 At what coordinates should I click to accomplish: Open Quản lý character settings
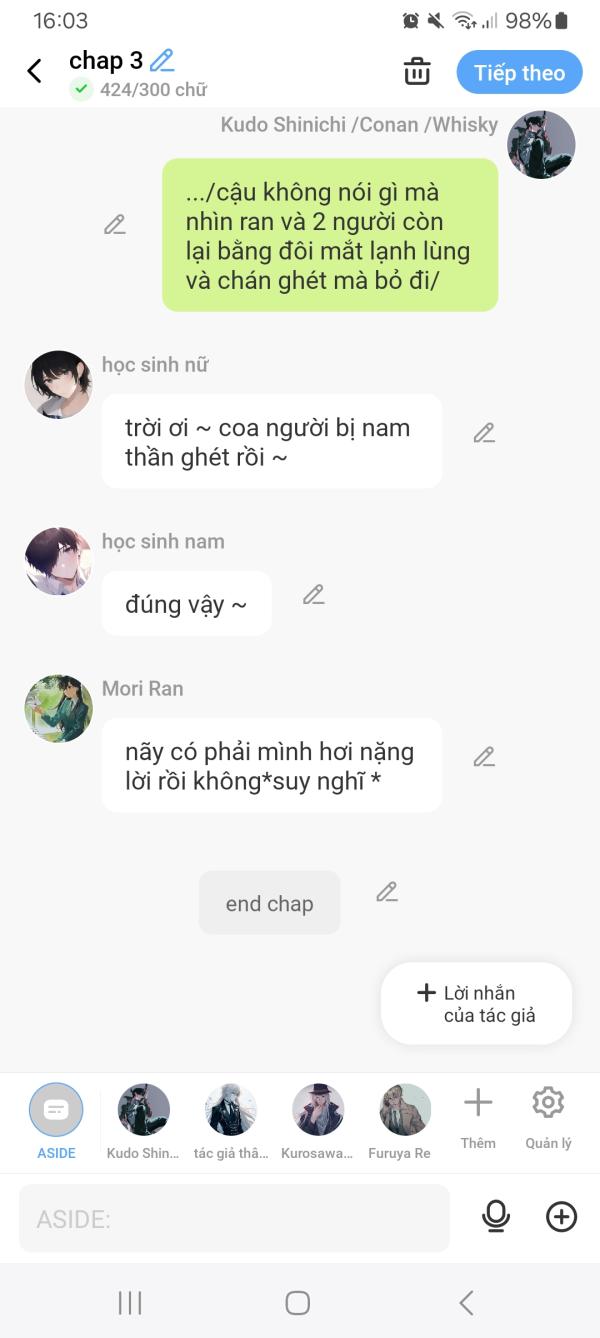tap(548, 1119)
